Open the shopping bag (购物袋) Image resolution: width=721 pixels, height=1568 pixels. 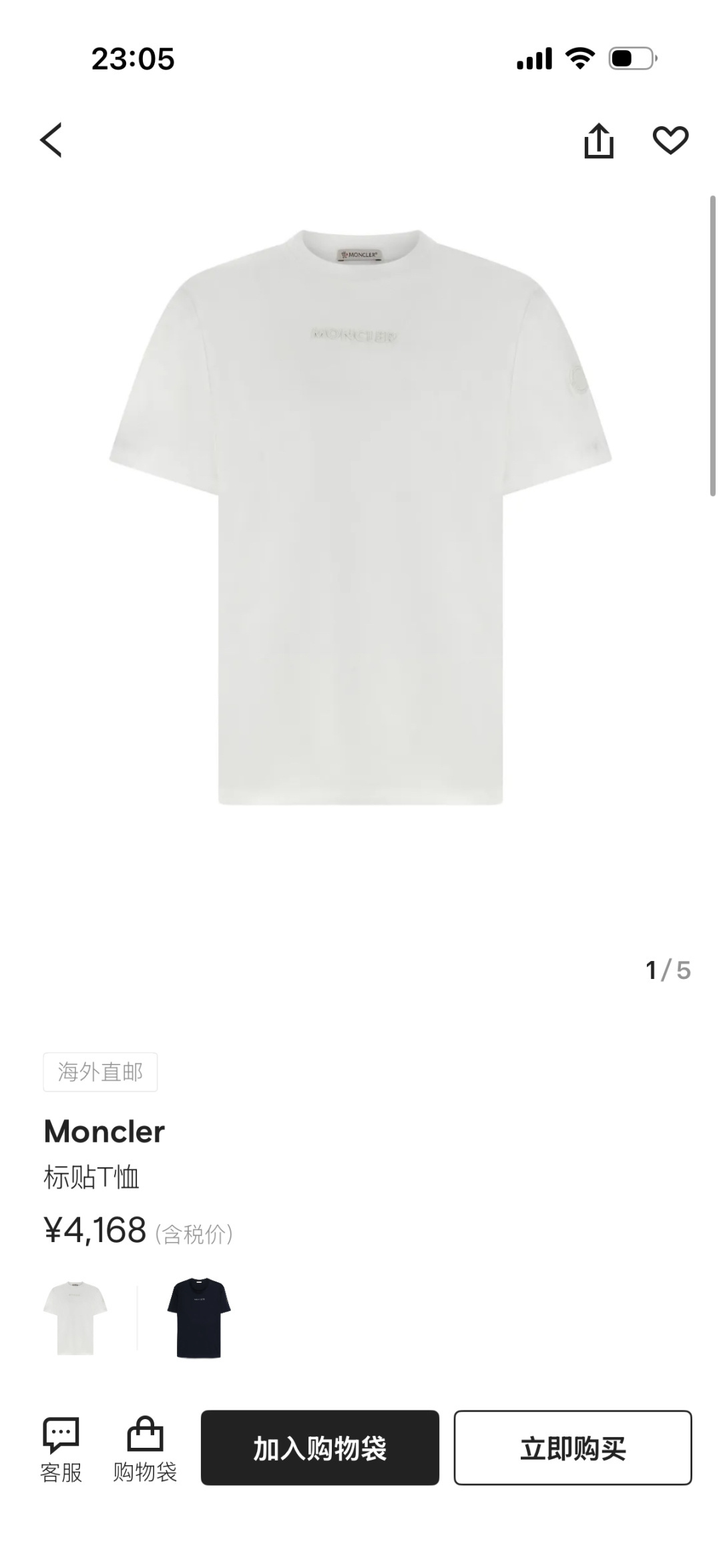(145, 1449)
